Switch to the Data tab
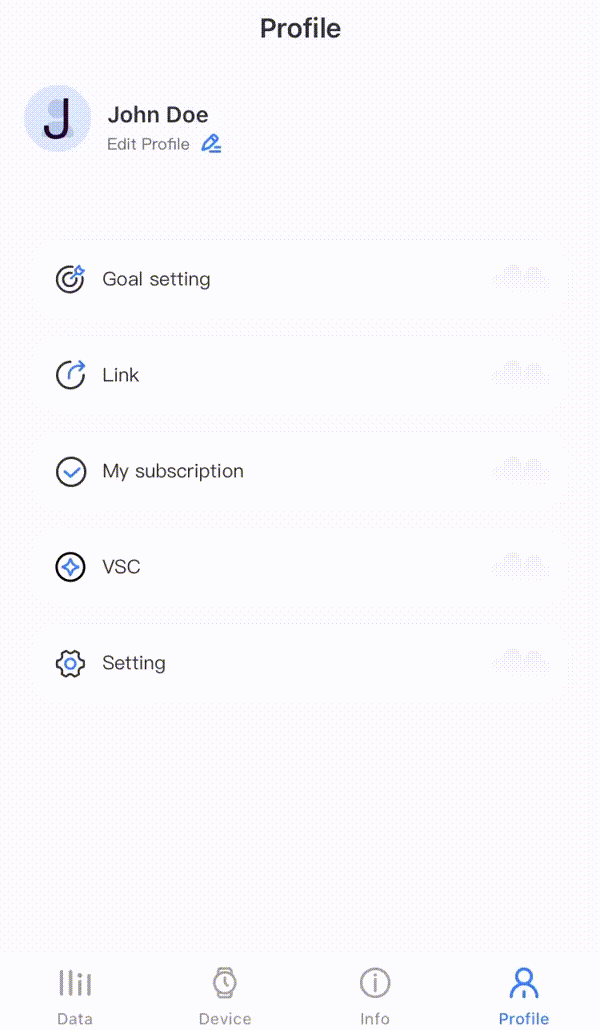This screenshot has height=1030, width=600. tap(75, 995)
